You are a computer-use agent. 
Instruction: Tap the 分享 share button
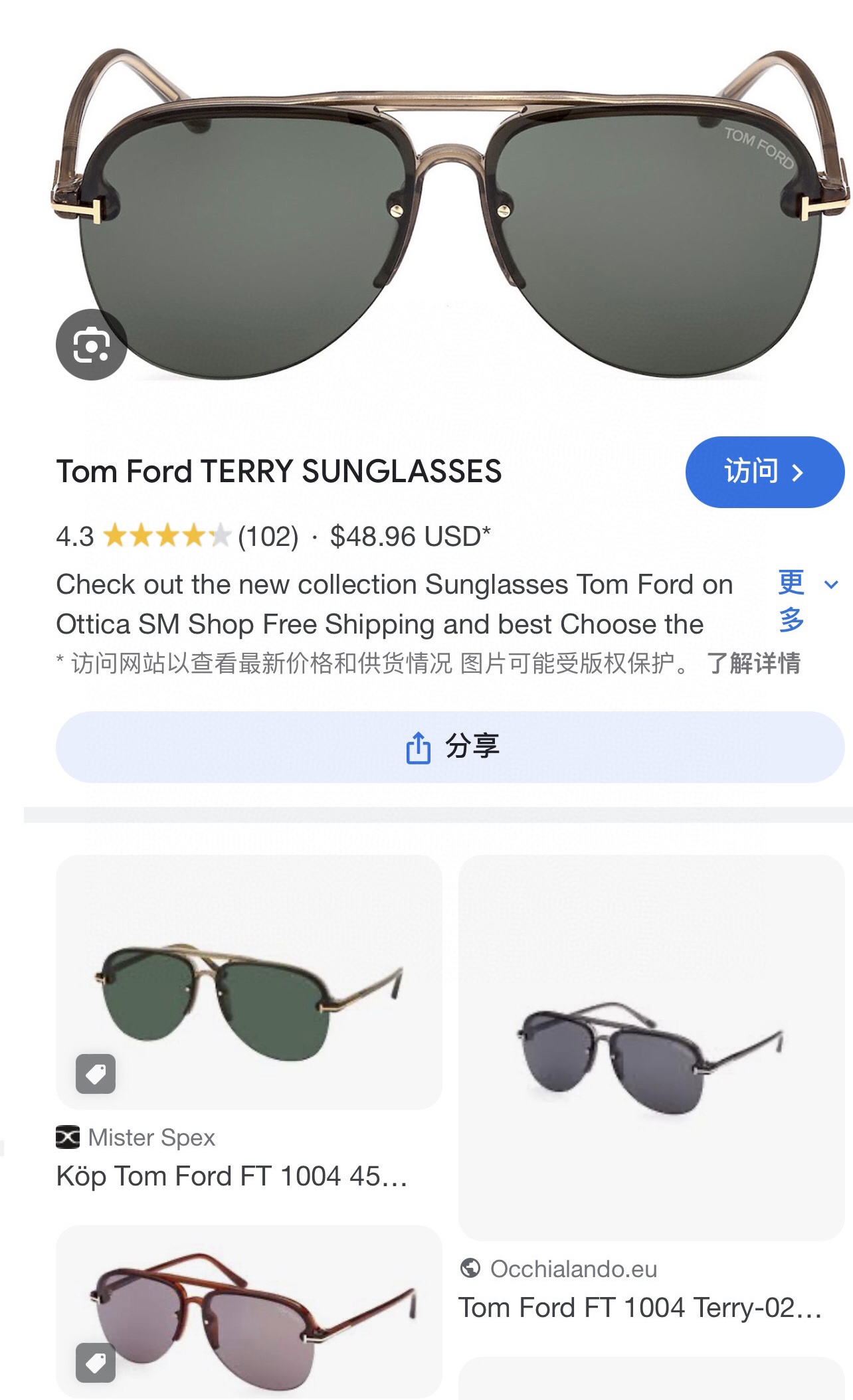point(450,747)
